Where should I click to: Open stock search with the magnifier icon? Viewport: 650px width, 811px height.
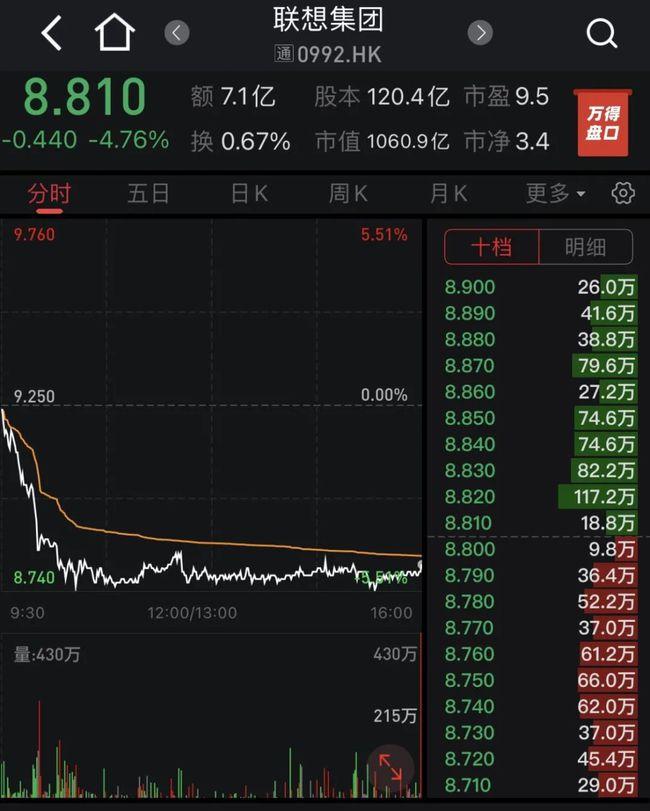[601, 34]
